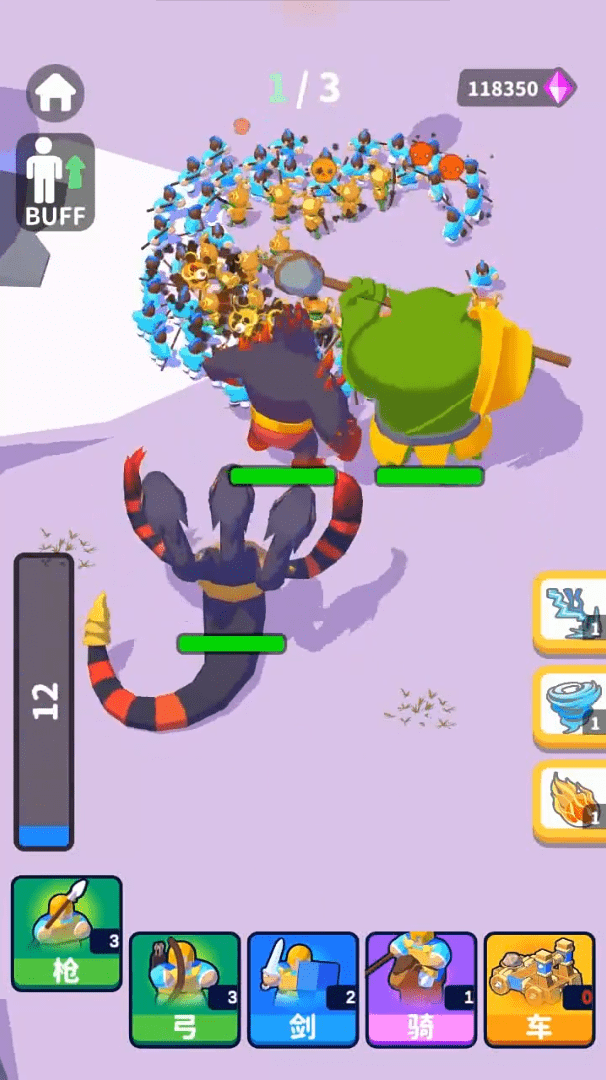Choose the 车 siege cart unit card
Viewport: 606px width, 1080px height.
point(539,988)
